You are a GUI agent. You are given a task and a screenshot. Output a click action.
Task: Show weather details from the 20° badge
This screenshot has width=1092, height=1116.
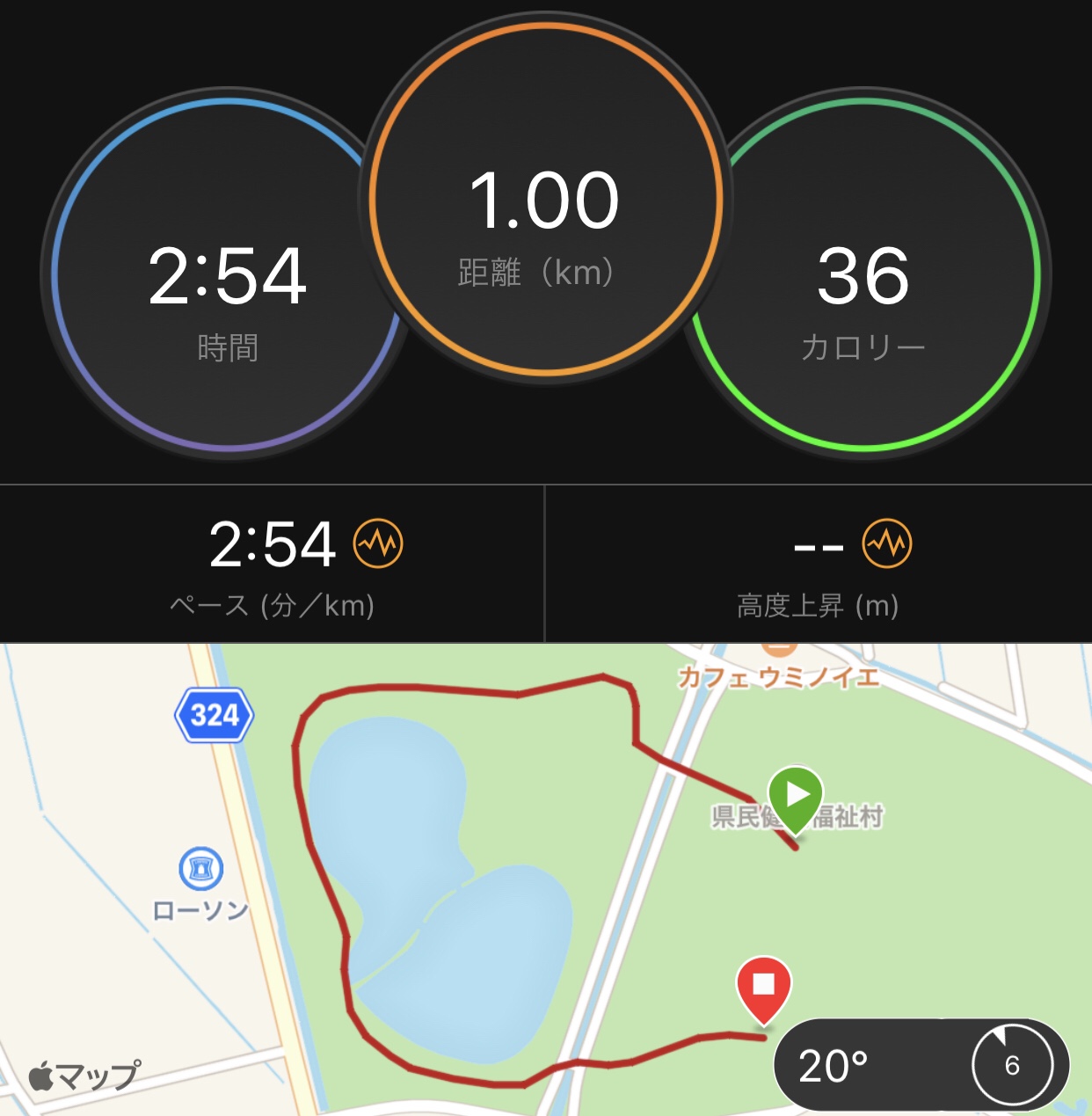920,1065
